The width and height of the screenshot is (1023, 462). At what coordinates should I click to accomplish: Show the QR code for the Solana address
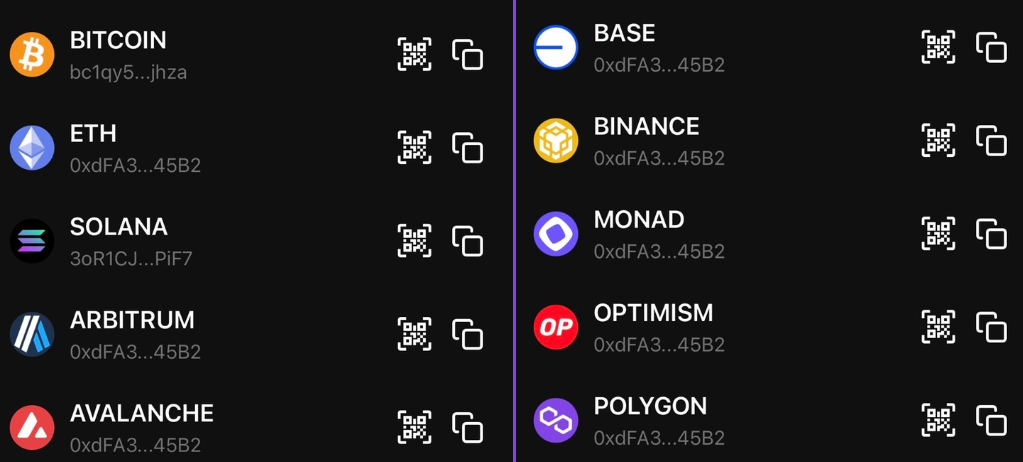tap(415, 240)
